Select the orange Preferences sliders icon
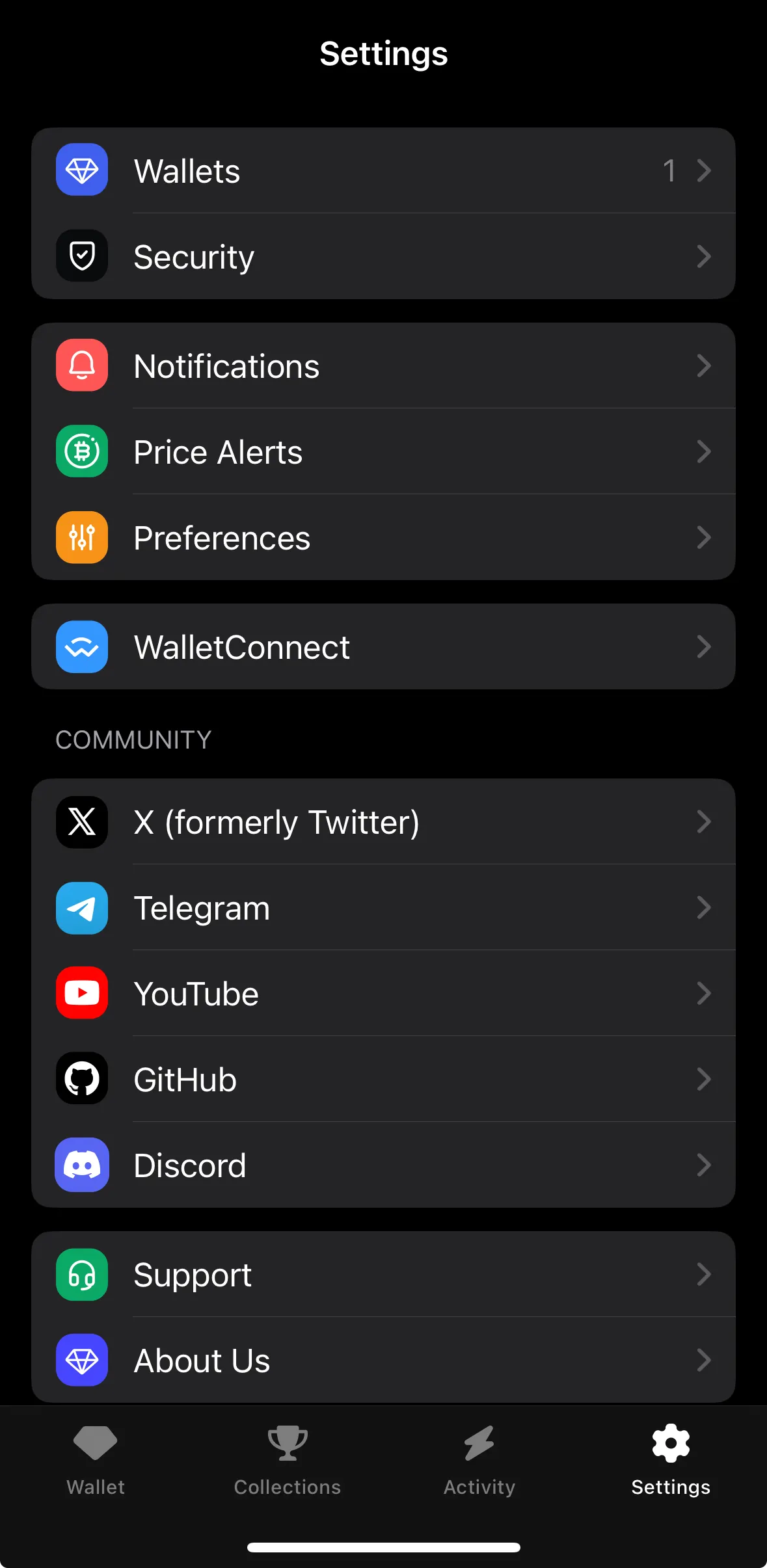This screenshot has width=767, height=1568. pos(81,537)
